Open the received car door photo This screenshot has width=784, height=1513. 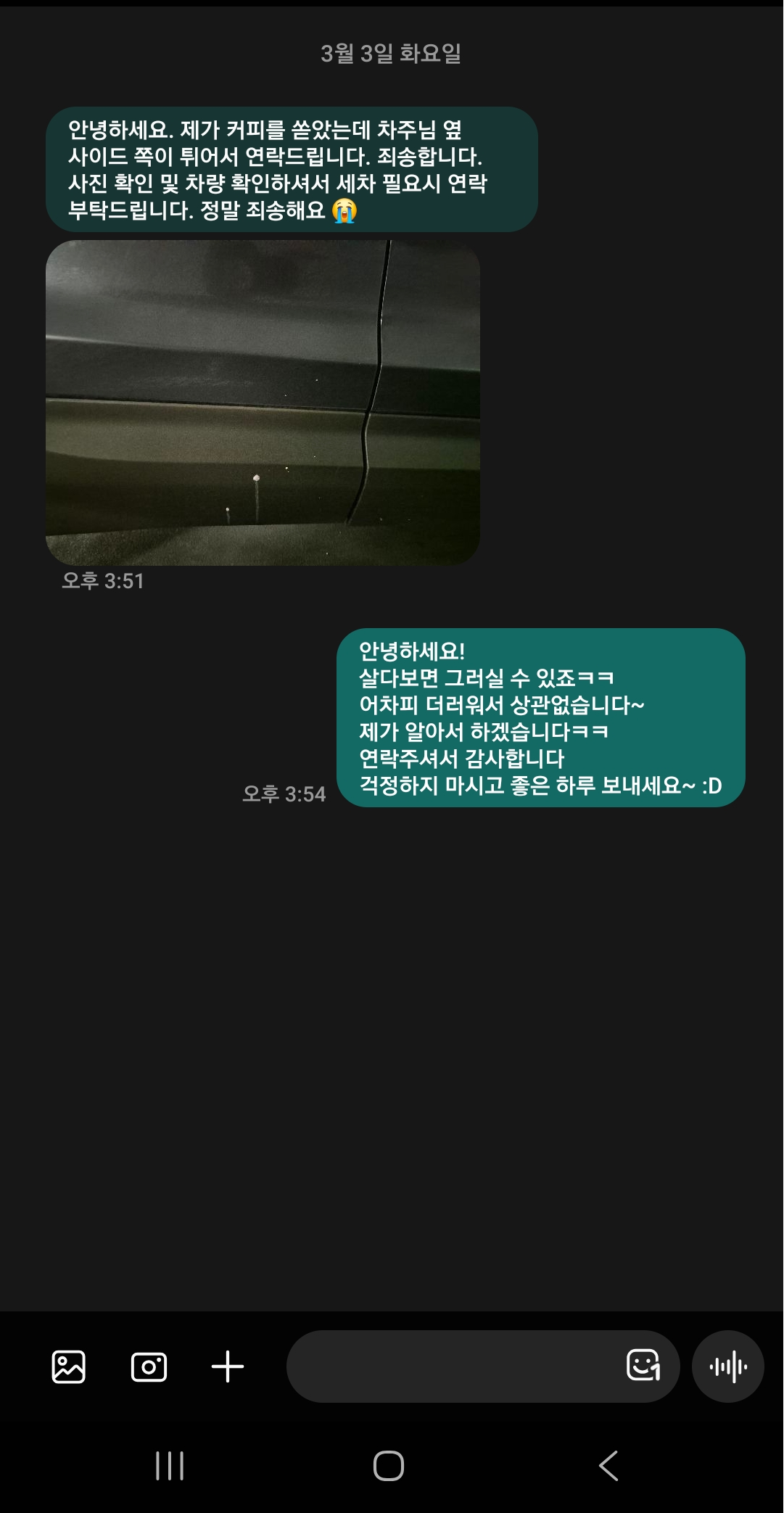point(263,403)
